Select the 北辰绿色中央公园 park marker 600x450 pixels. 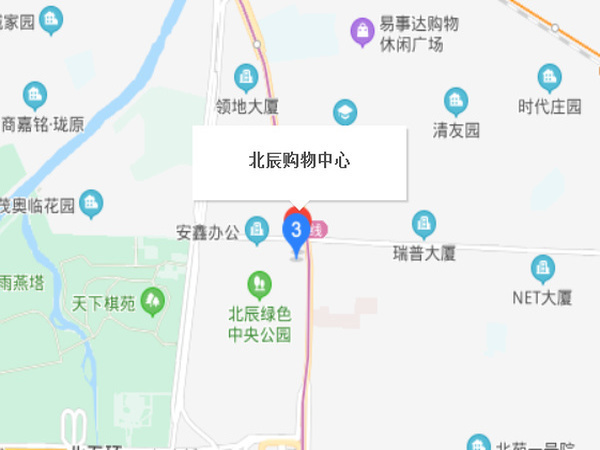260,283
